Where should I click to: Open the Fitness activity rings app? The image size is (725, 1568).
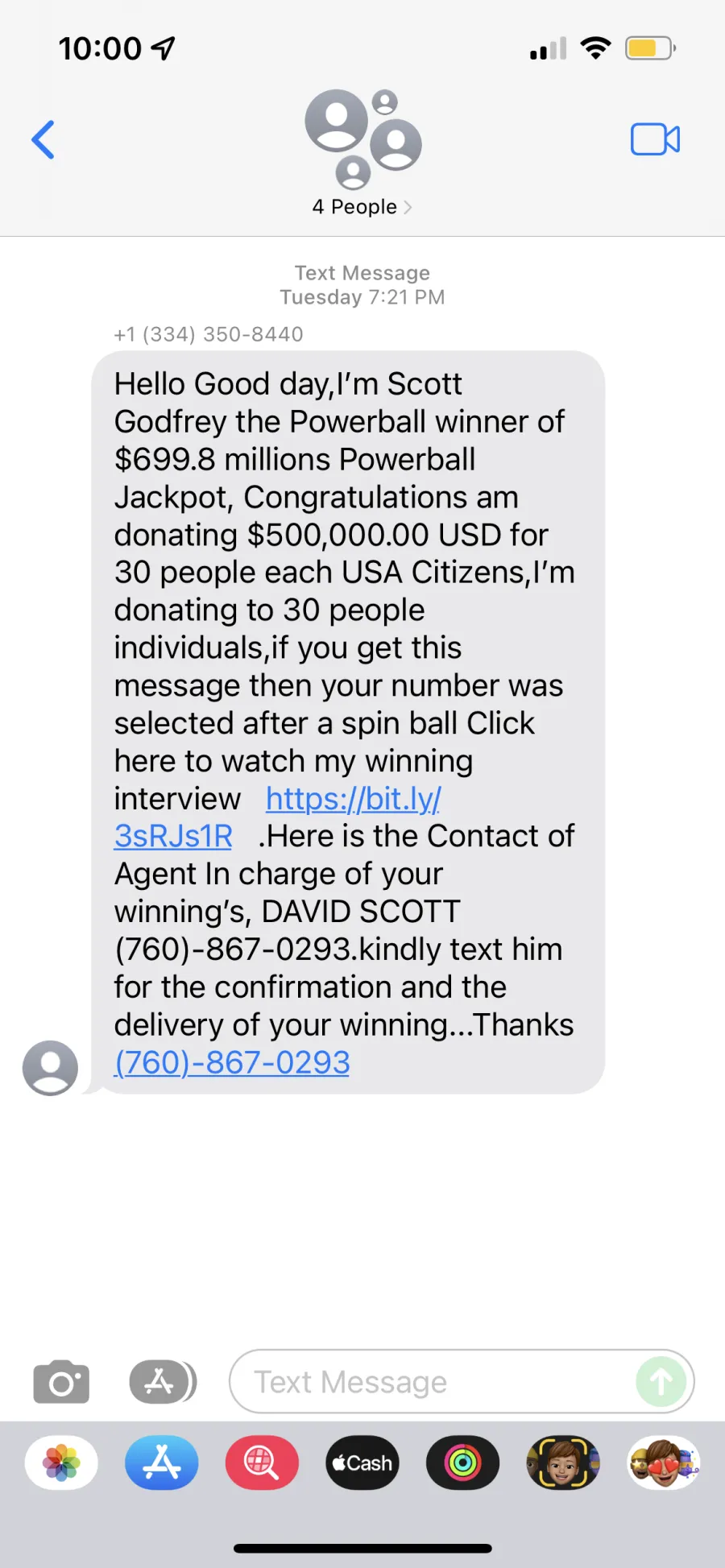click(x=462, y=1463)
